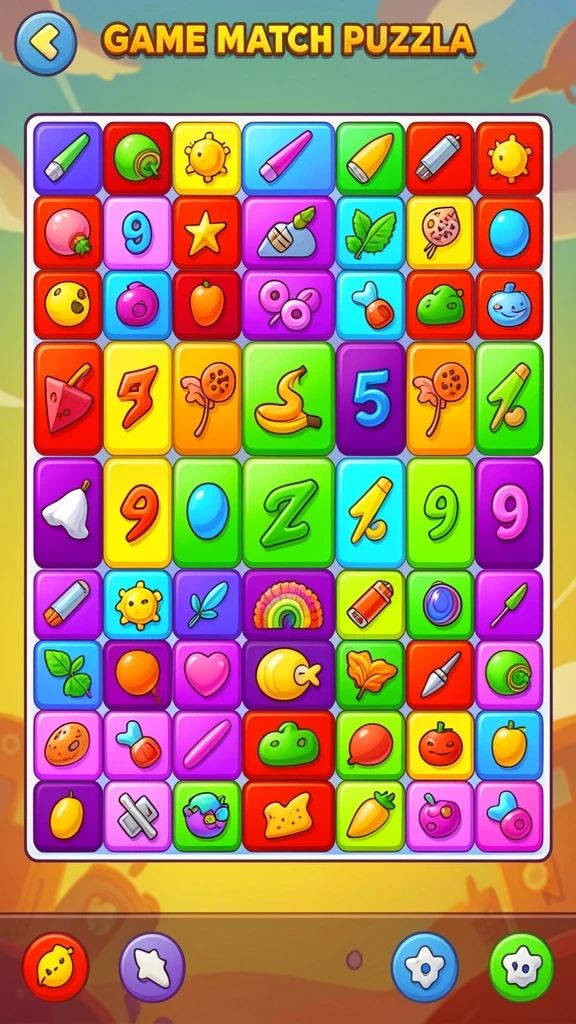576x1024 pixels.
Task: Choose the orange maple leaf tile
Action: (x=370, y=674)
